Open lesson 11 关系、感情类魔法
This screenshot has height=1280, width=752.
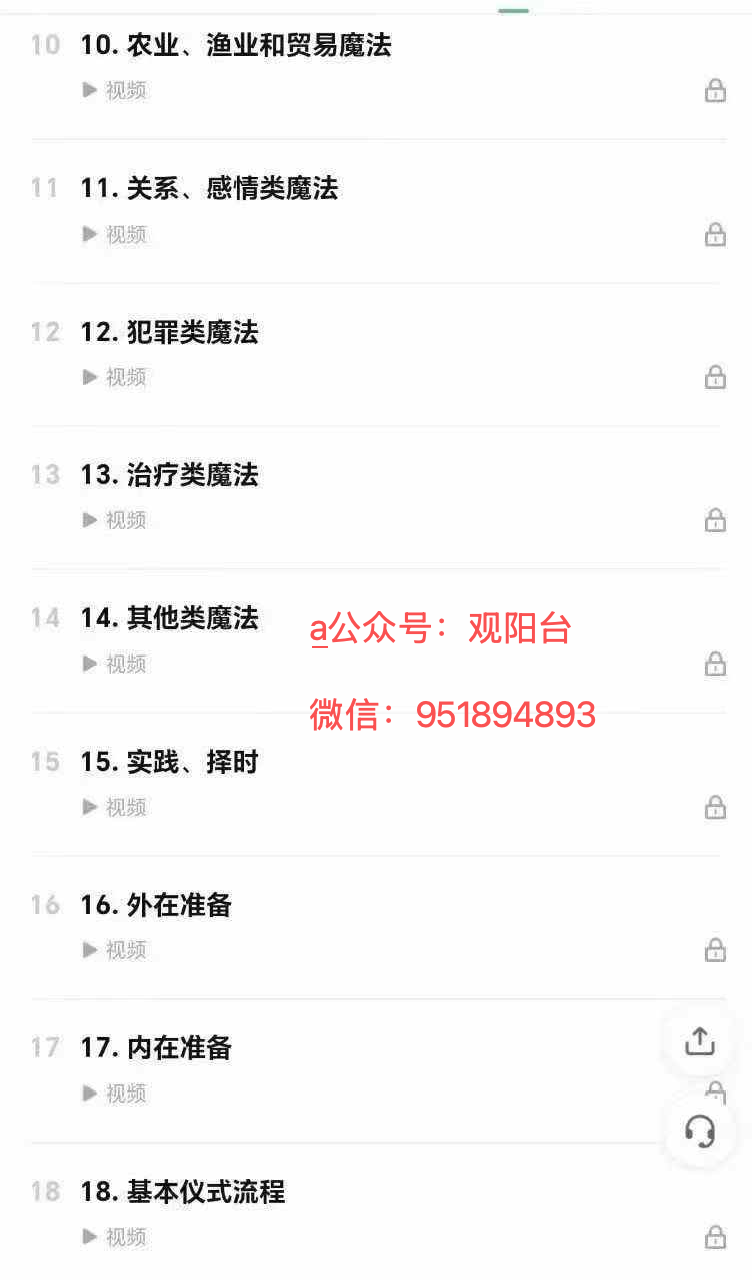click(x=210, y=189)
